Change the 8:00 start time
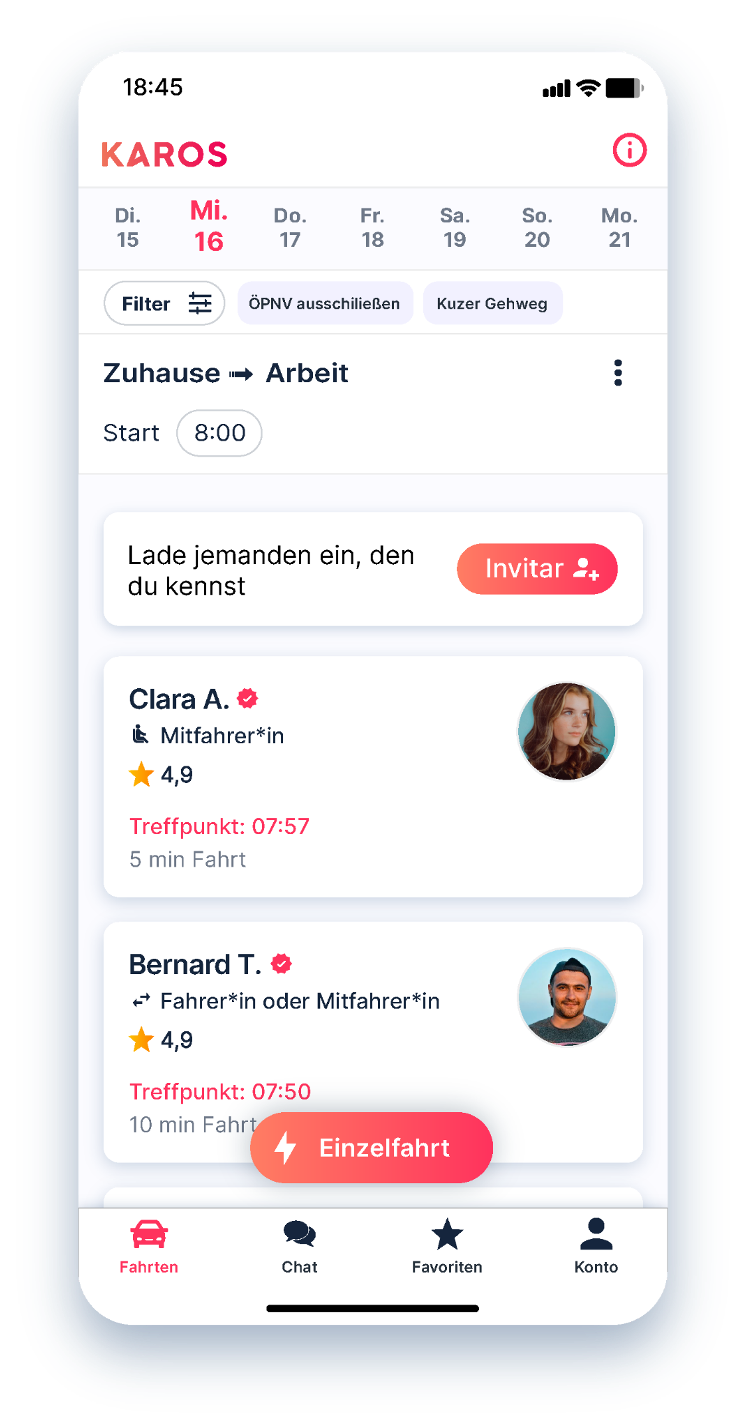746x1428 pixels. click(x=219, y=433)
